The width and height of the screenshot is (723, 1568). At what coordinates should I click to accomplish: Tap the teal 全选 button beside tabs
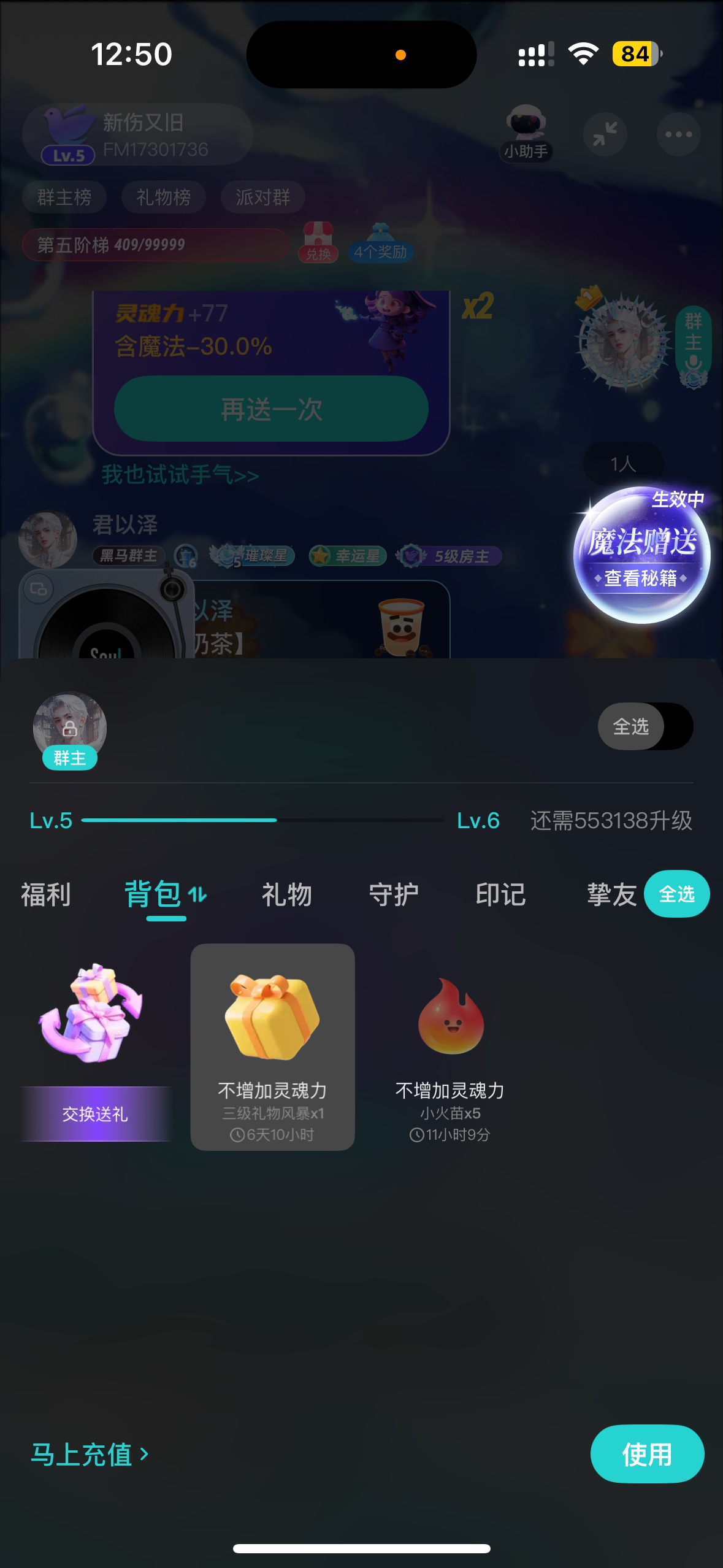(x=676, y=894)
